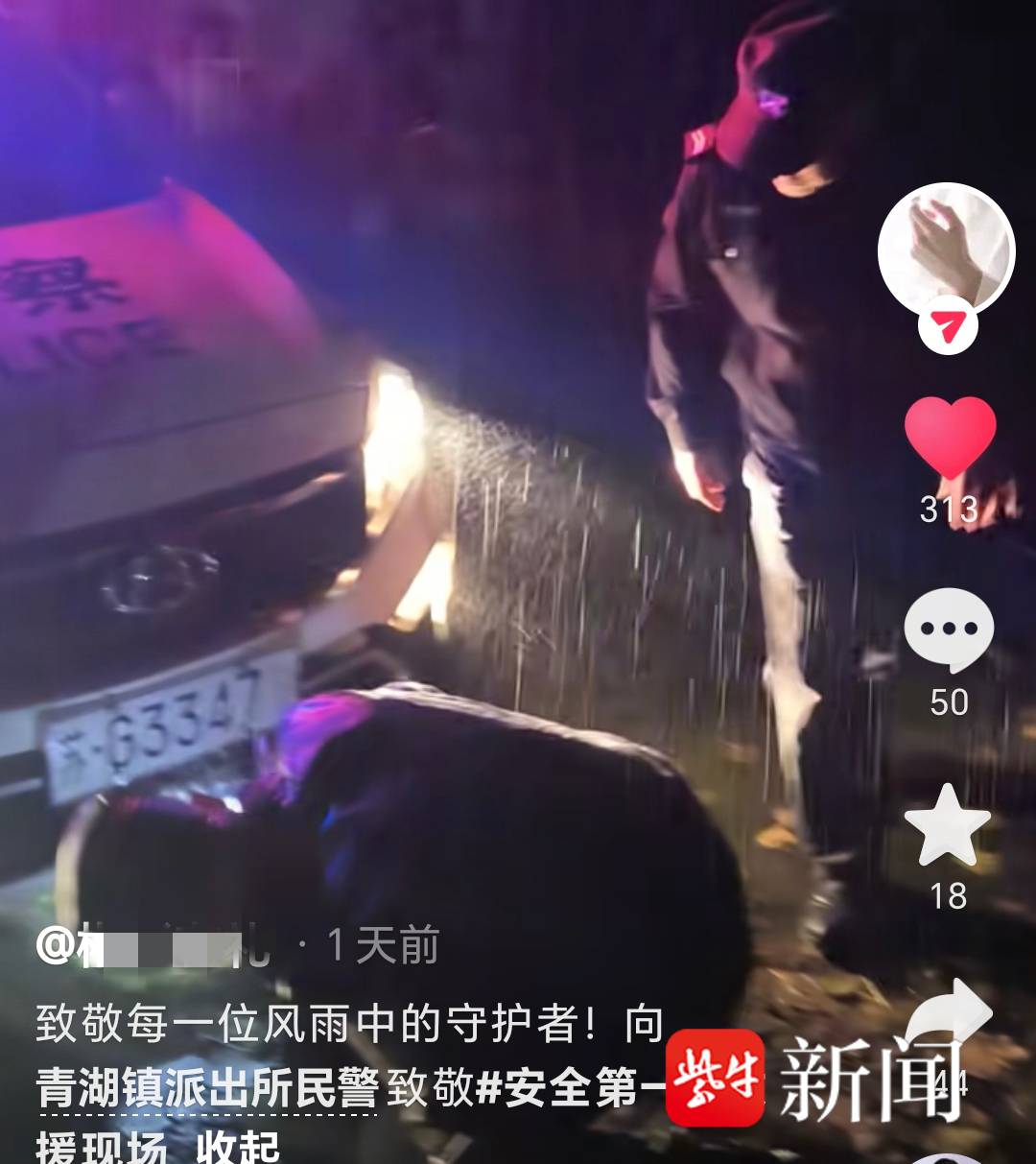Open the comments on this video

pos(949,630)
